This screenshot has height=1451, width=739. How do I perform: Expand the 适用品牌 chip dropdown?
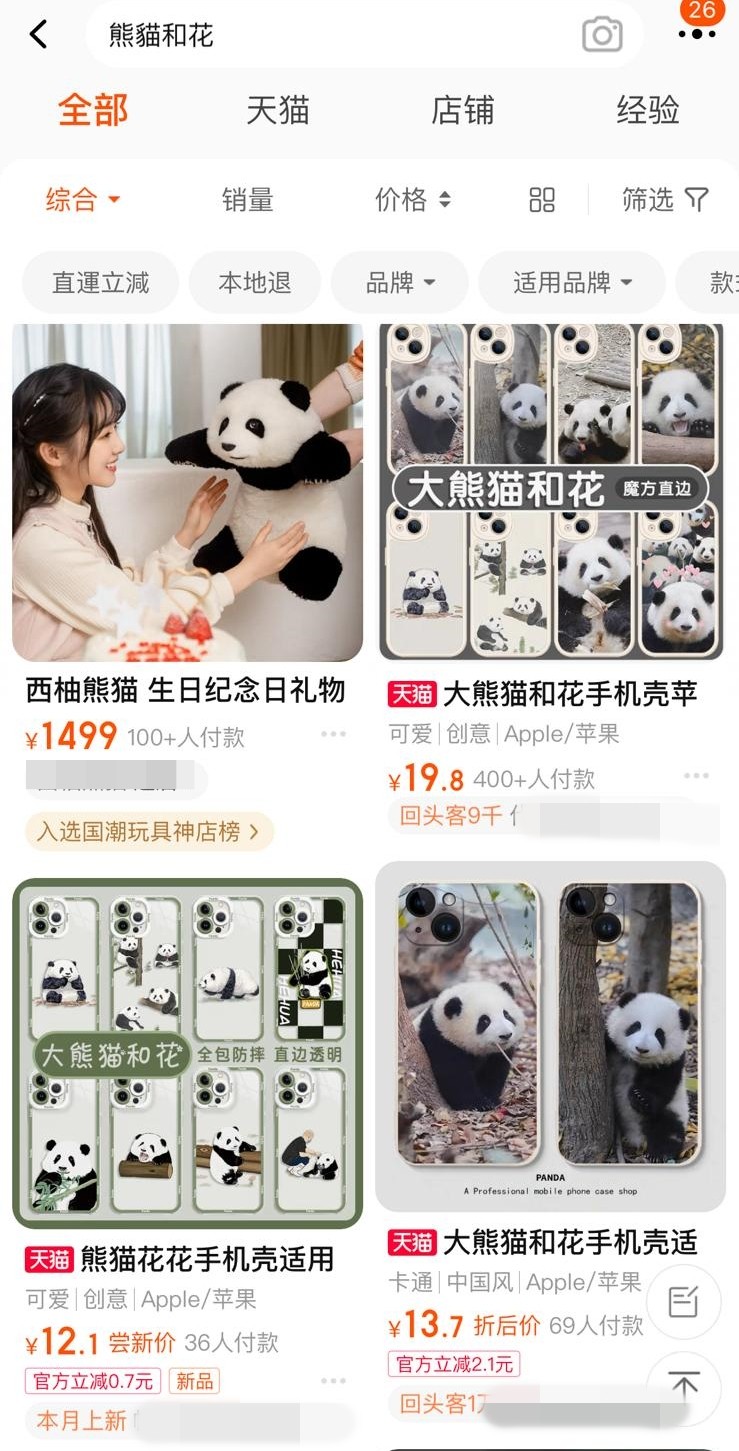point(572,282)
